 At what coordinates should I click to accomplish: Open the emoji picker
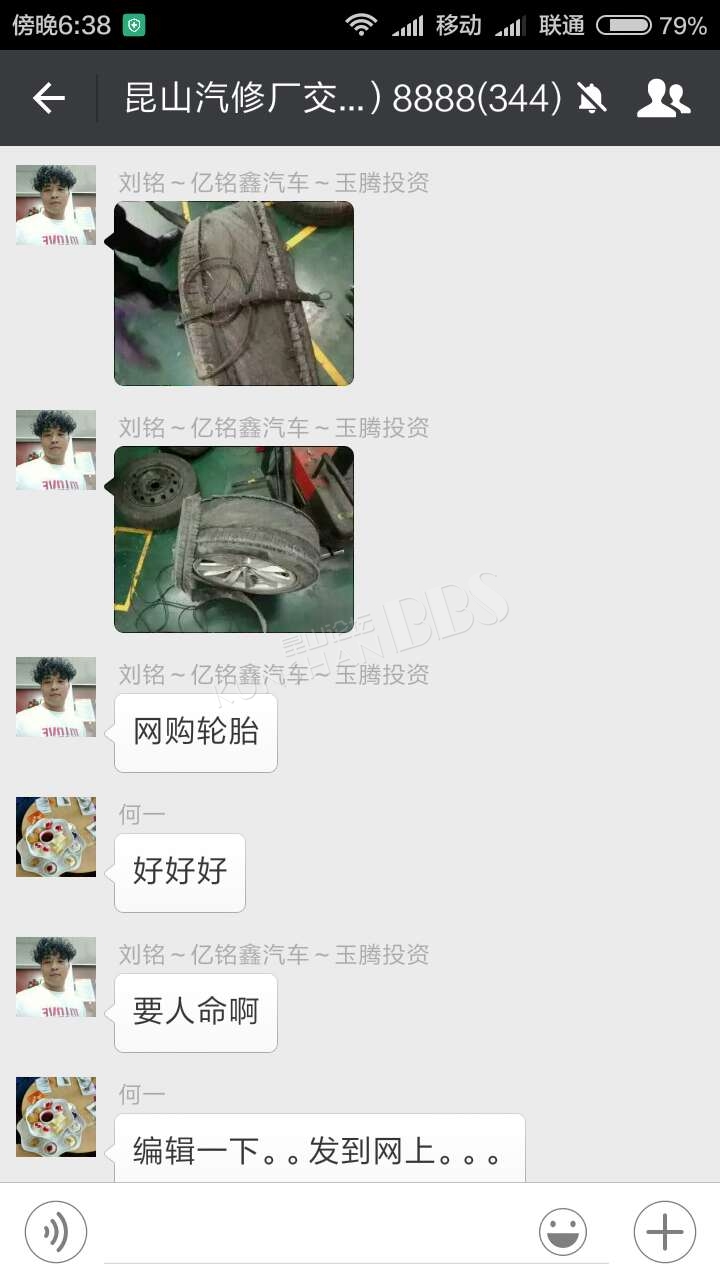(x=563, y=1232)
